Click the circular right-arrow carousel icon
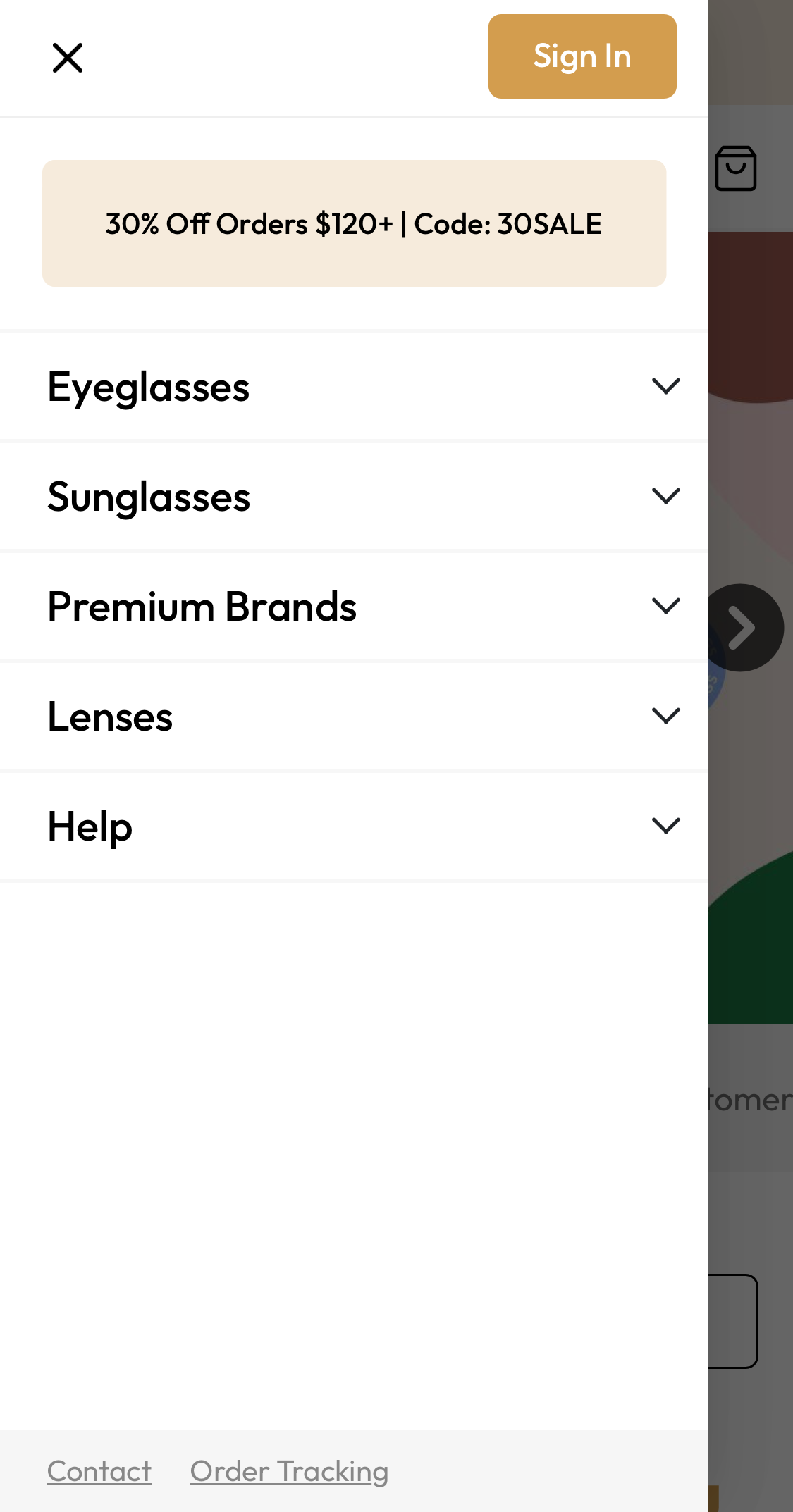The width and height of the screenshot is (793, 1512). pyautogui.click(x=742, y=627)
